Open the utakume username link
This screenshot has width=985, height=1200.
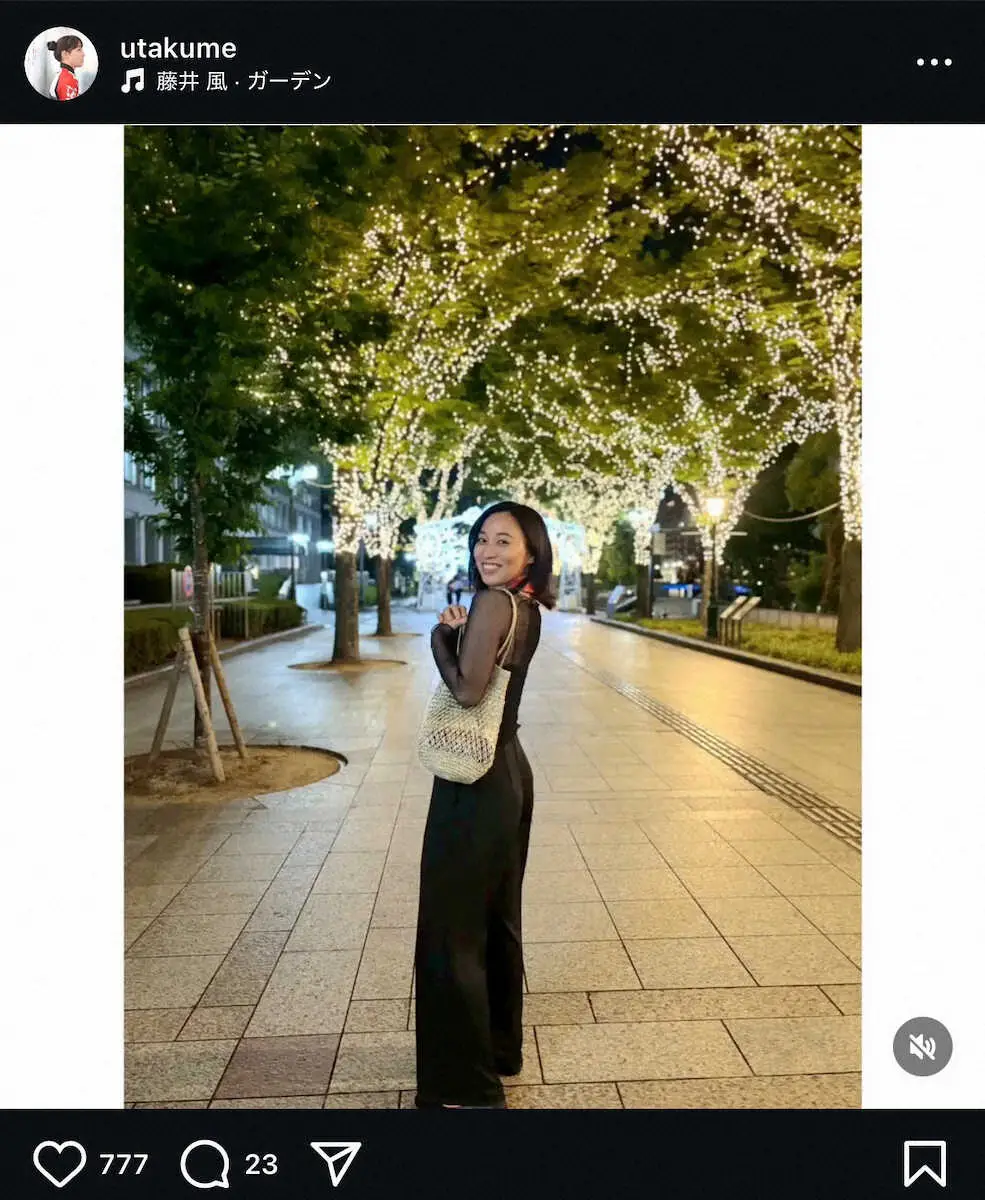tap(178, 48)
